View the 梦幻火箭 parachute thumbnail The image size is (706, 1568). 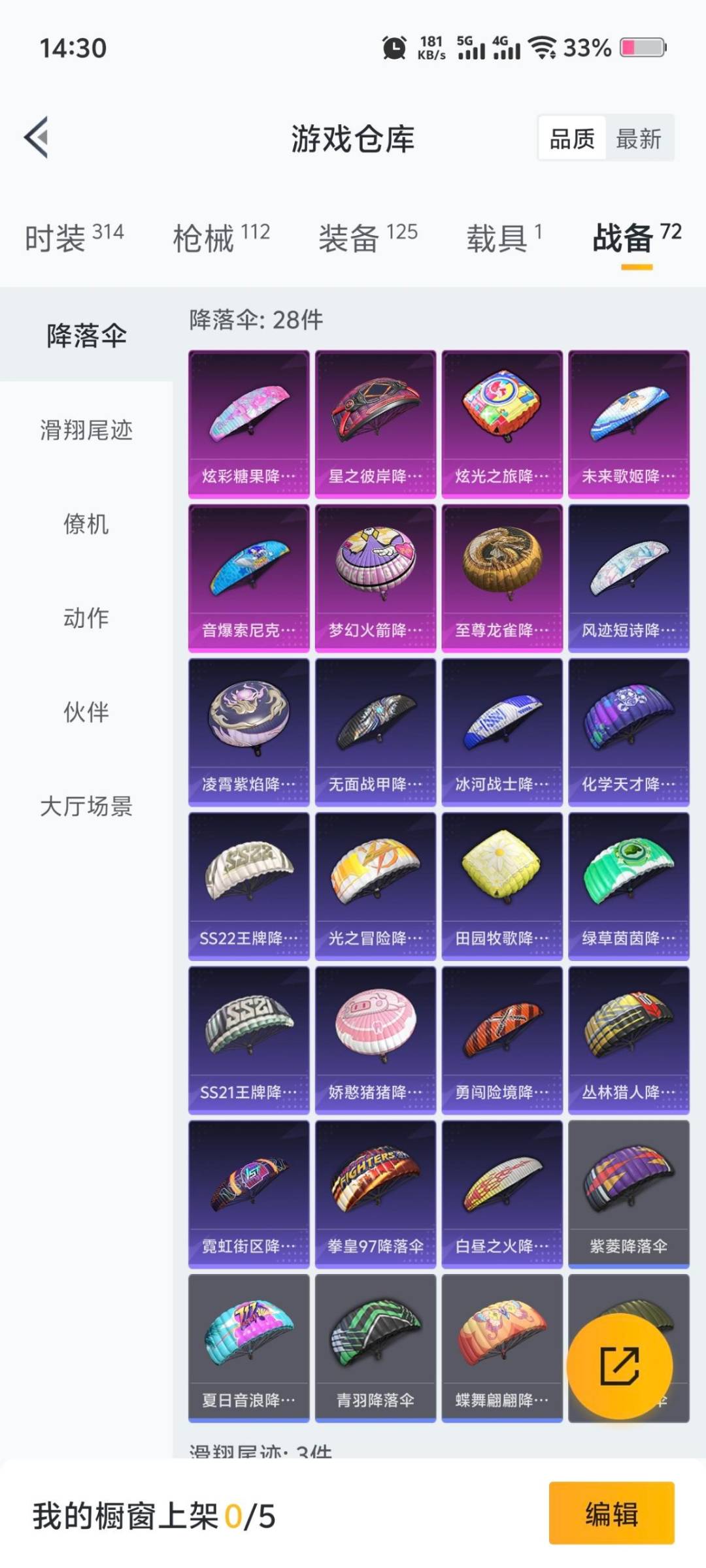click(375, 575)
